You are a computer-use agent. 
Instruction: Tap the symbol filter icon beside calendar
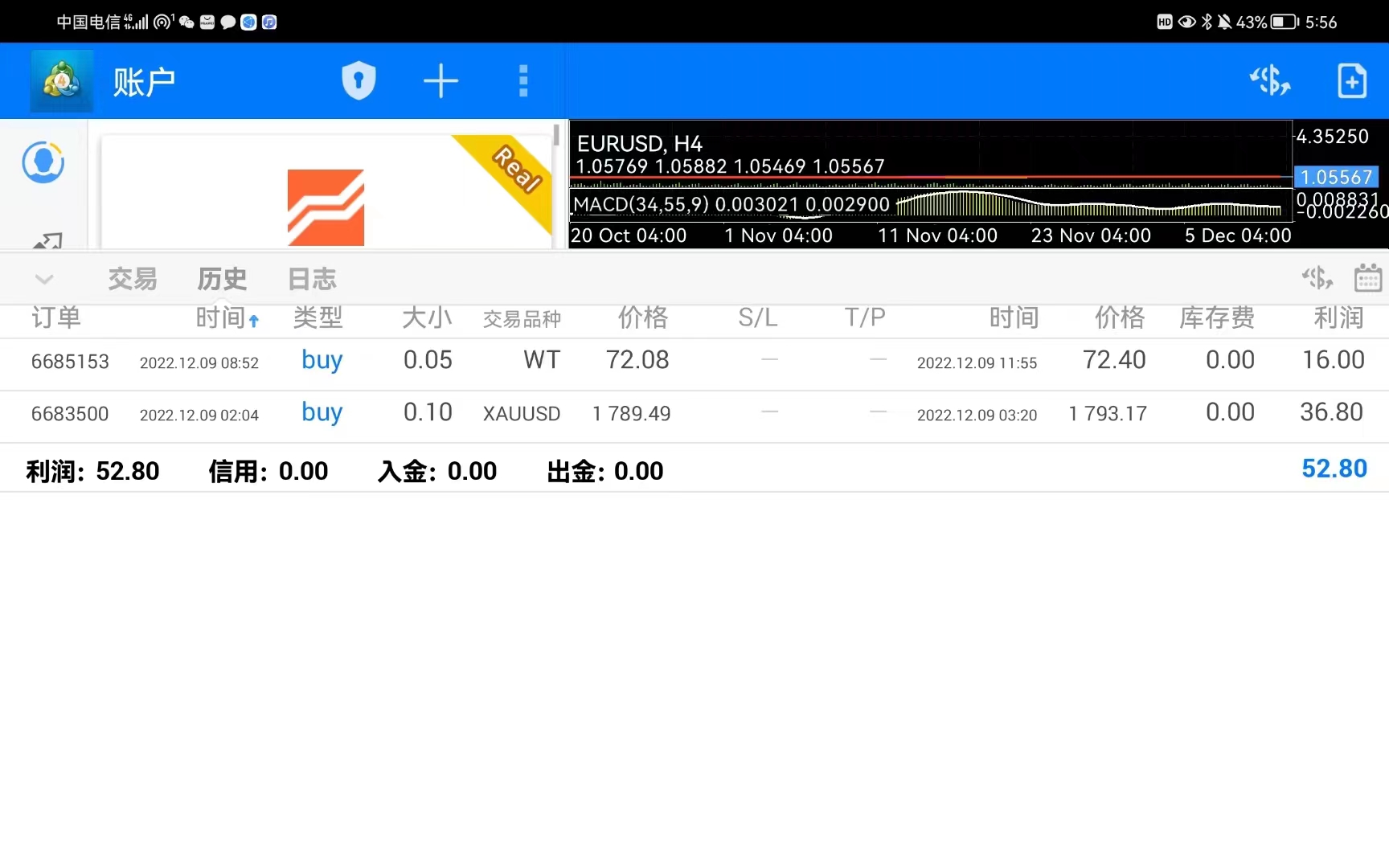1317,278
